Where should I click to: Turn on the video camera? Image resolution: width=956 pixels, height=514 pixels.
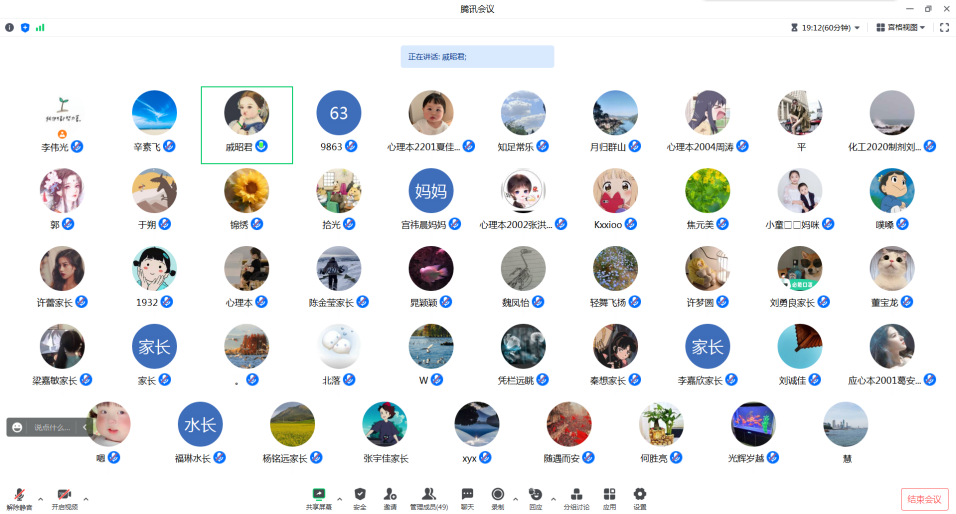click(x=64, y=496)
